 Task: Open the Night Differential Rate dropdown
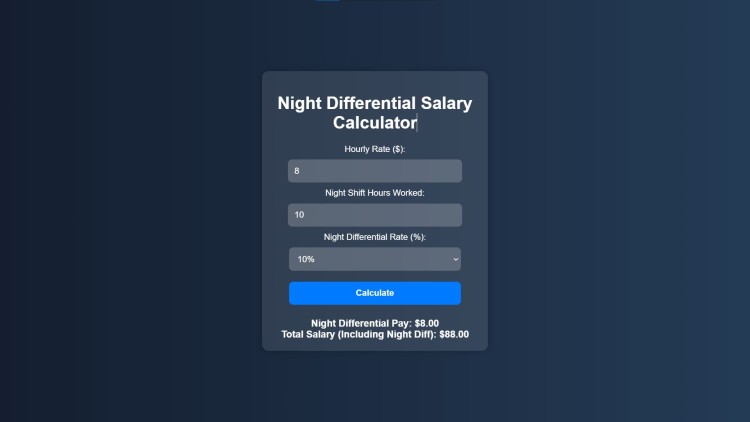374,259
